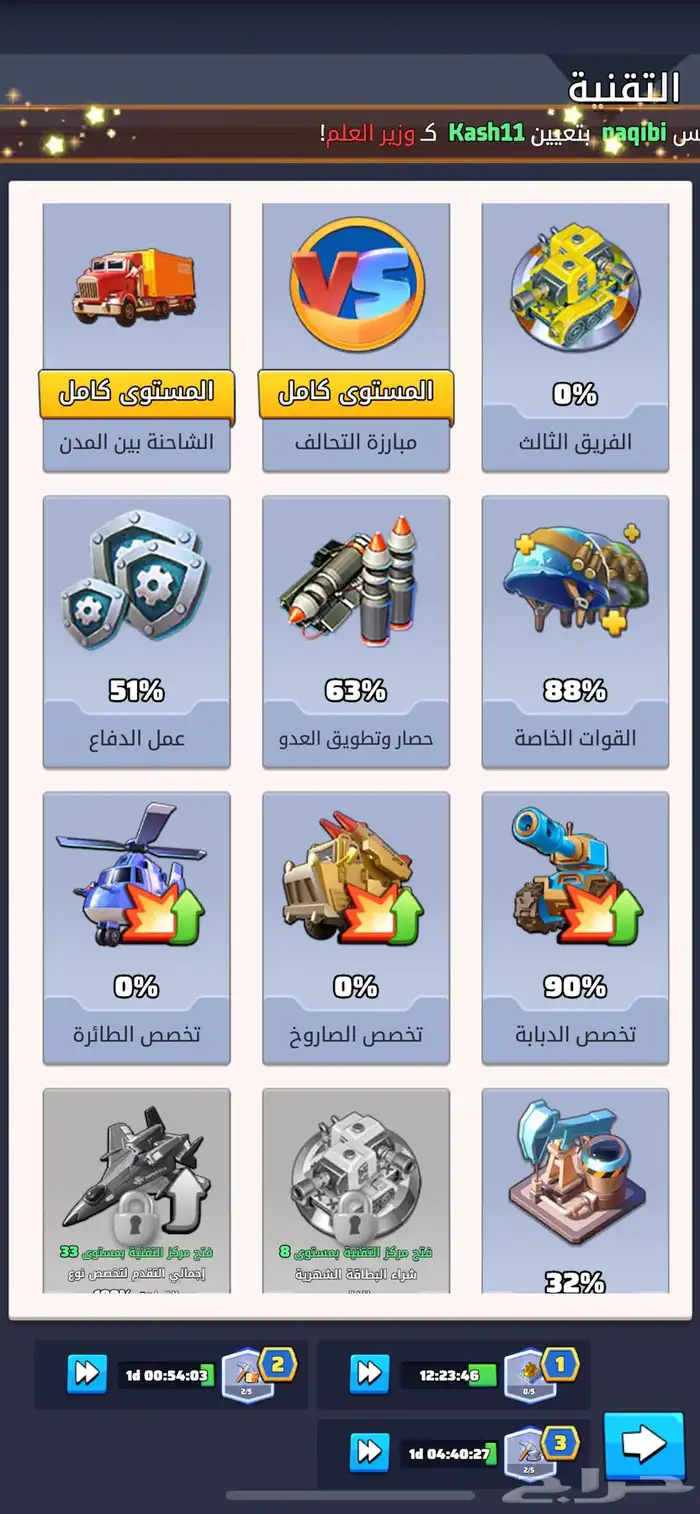Open the الشاحنة بين المدن technology card
700x1514 pixels.
(137, 338)
